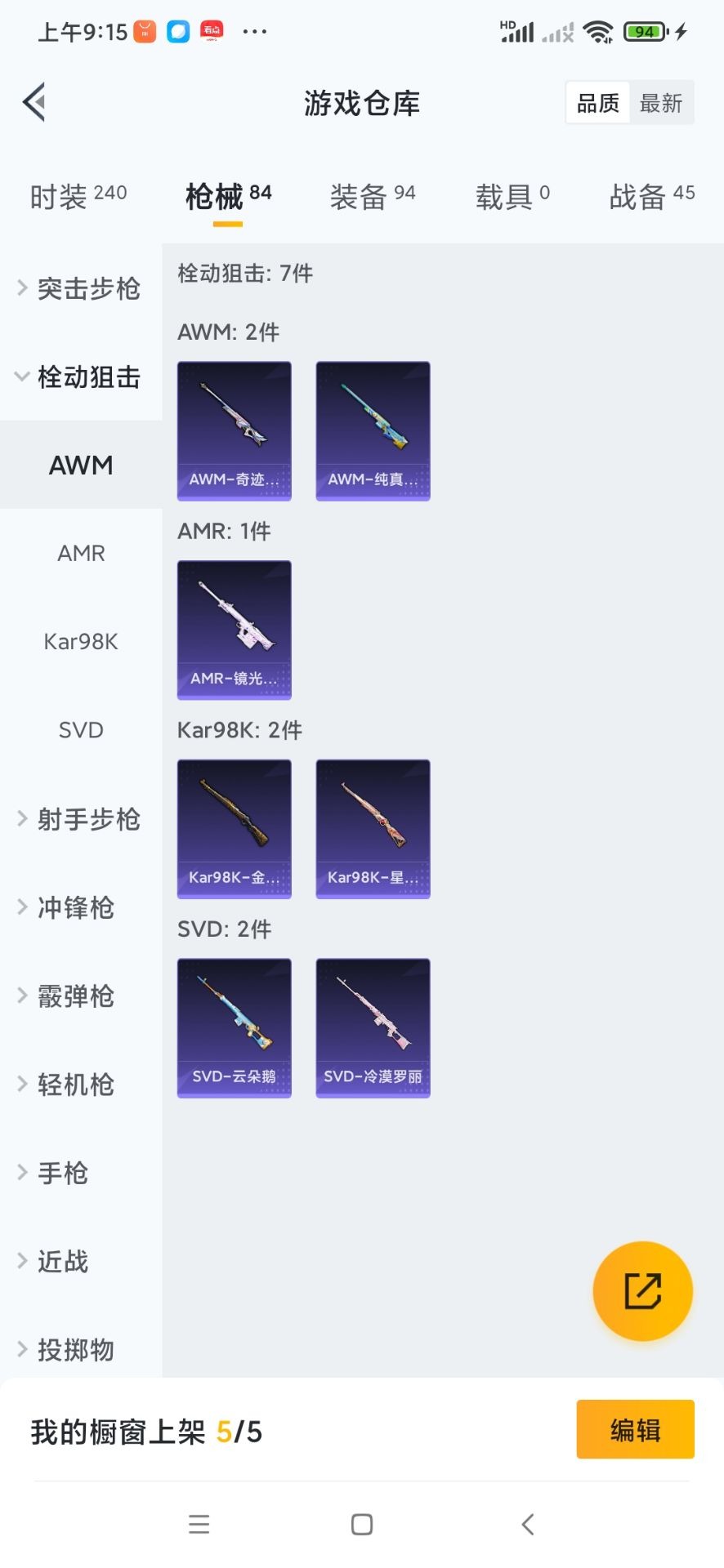
Task: View the SVD-冷漠罗丽 skin card
Action: tap(373, 1028)
